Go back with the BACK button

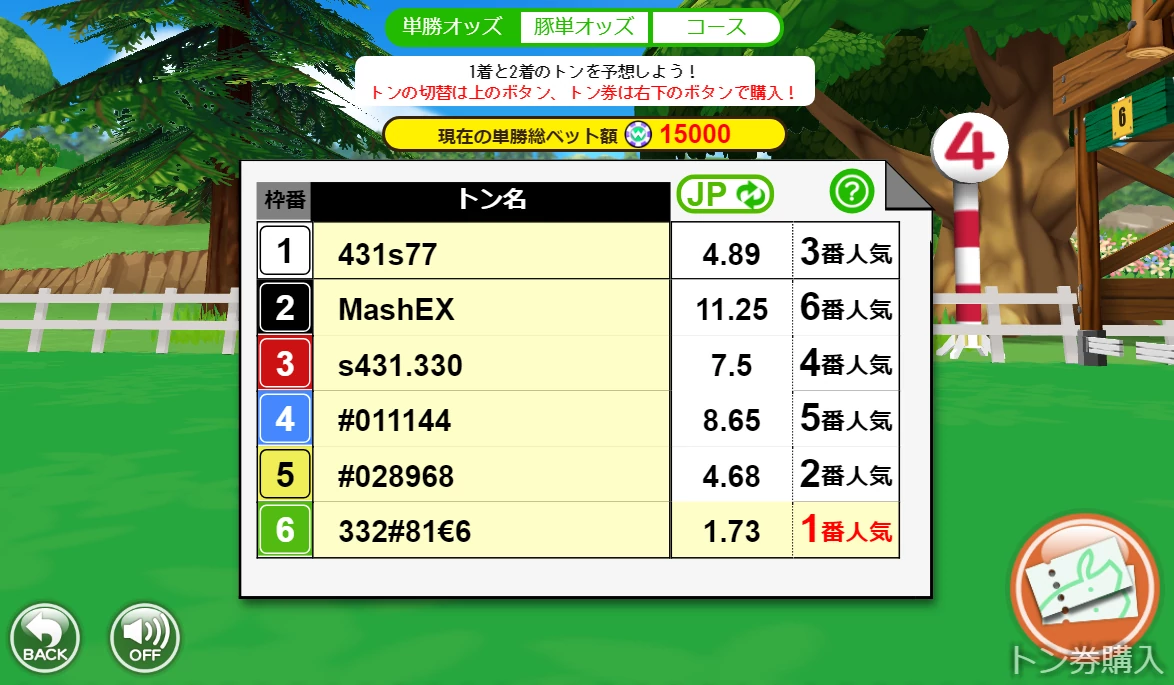(x=45, y=638)
